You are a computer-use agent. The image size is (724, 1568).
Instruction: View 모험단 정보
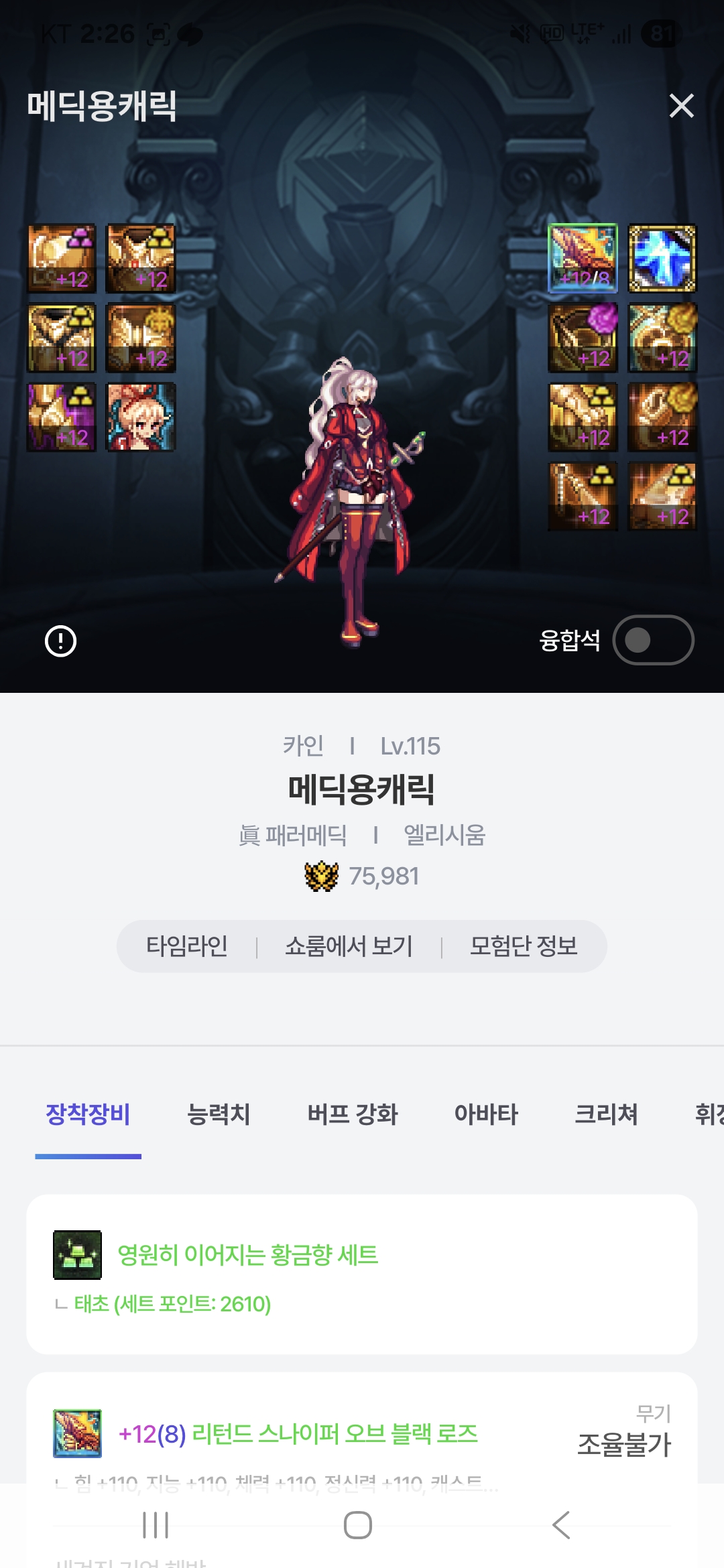tap(524, 946)
